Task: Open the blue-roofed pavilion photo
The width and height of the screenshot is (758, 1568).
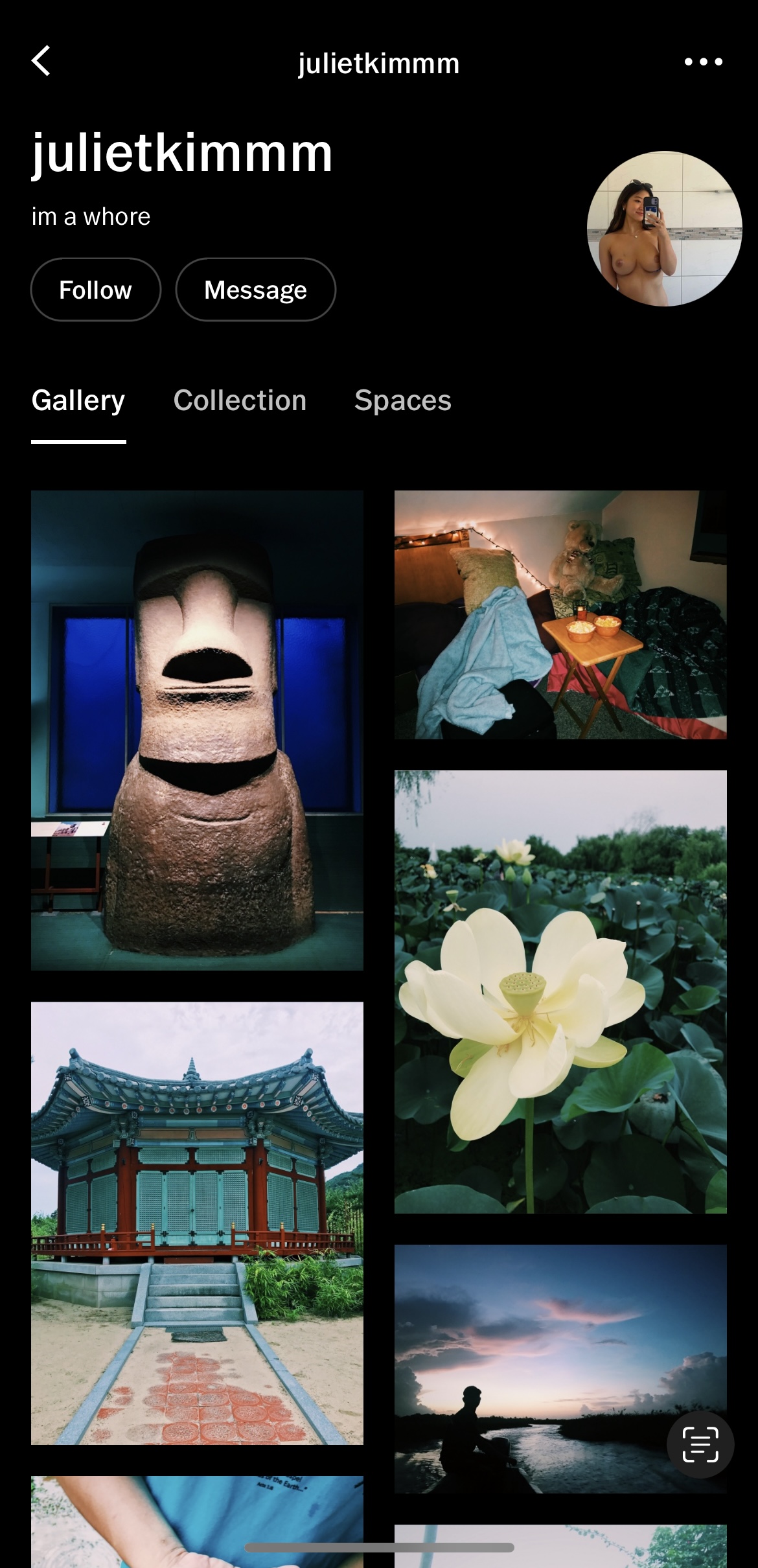Action: (197, 1223)
